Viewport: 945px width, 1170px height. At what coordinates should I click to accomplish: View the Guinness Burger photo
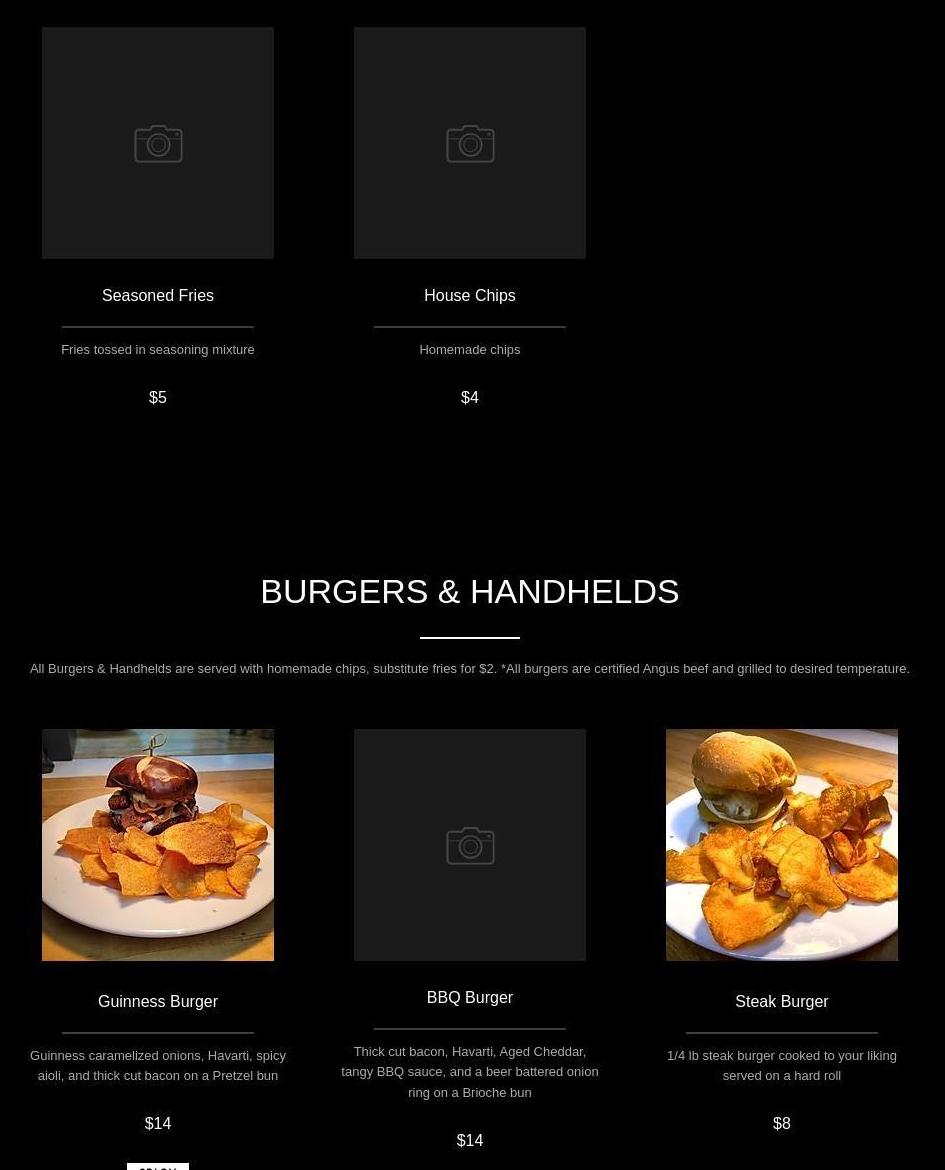pyautogui.click(x=158, y=845)
